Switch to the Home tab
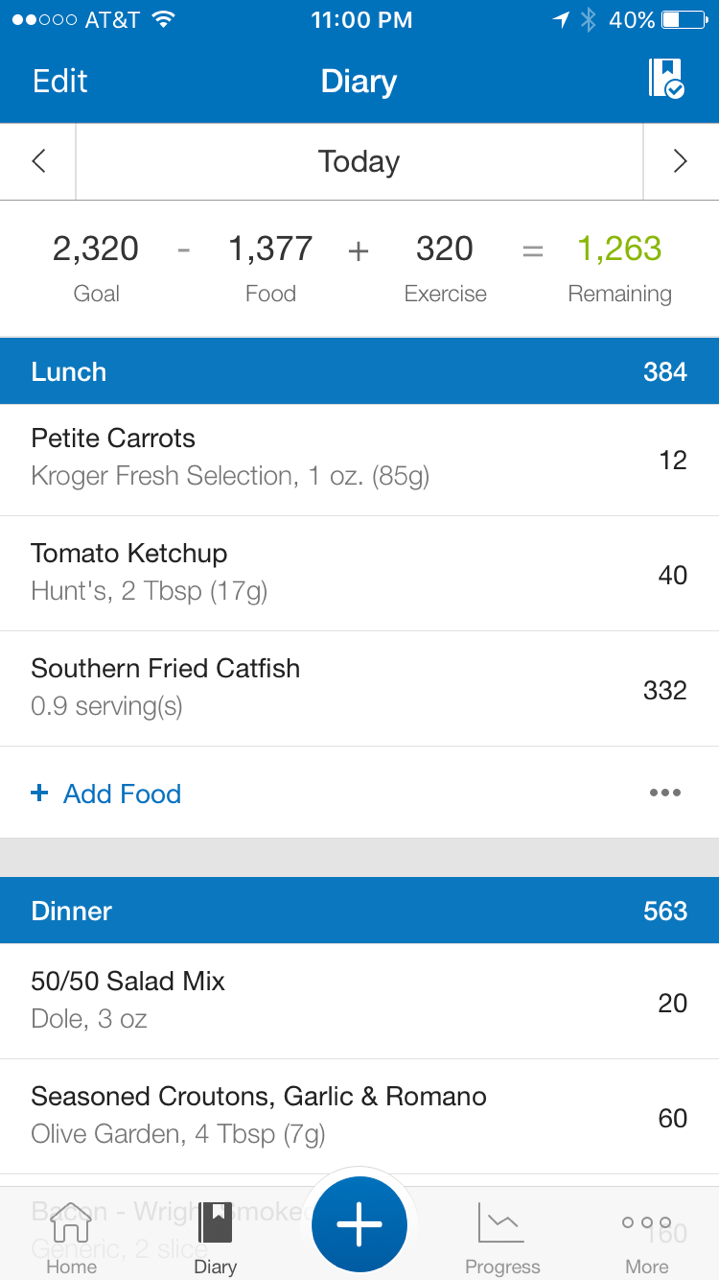Image resolution: width=719 pixels, height=1280 pixels. click(x=72, y=1238)
